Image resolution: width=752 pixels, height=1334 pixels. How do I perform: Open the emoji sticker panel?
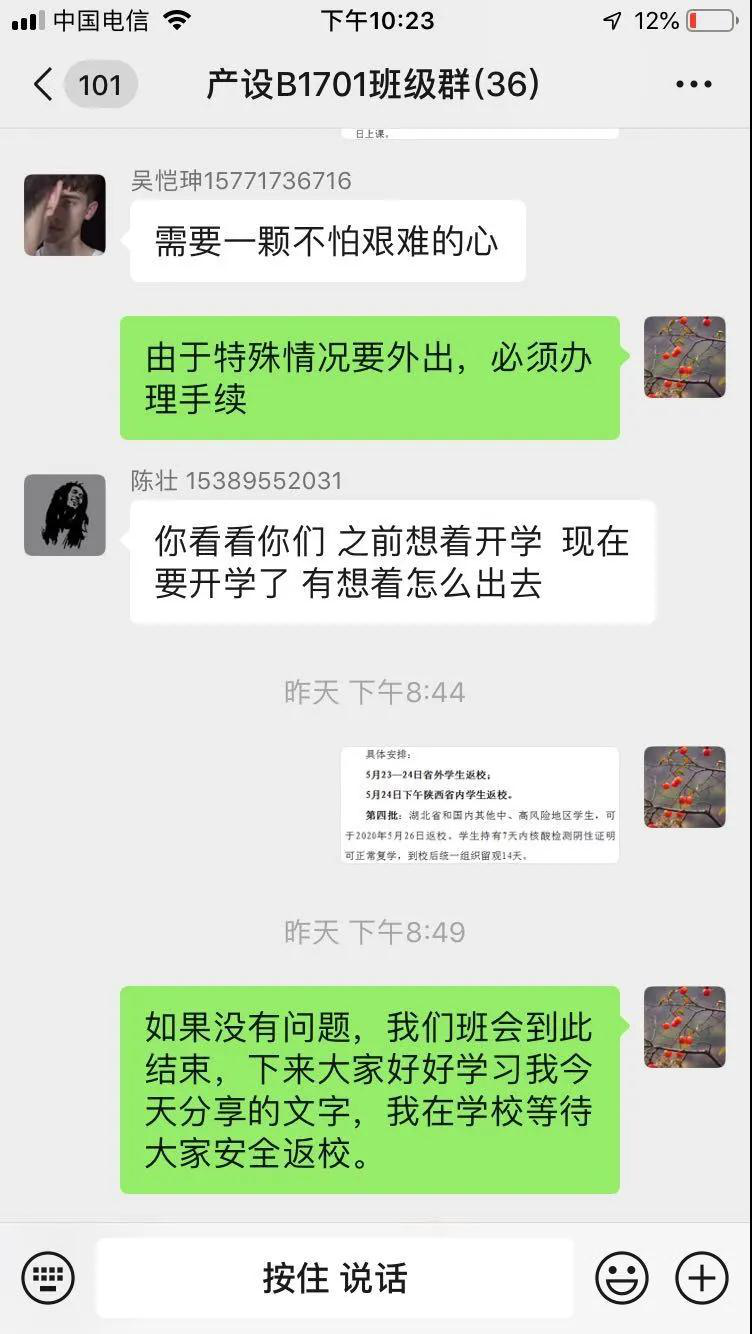click(621, 1278)
